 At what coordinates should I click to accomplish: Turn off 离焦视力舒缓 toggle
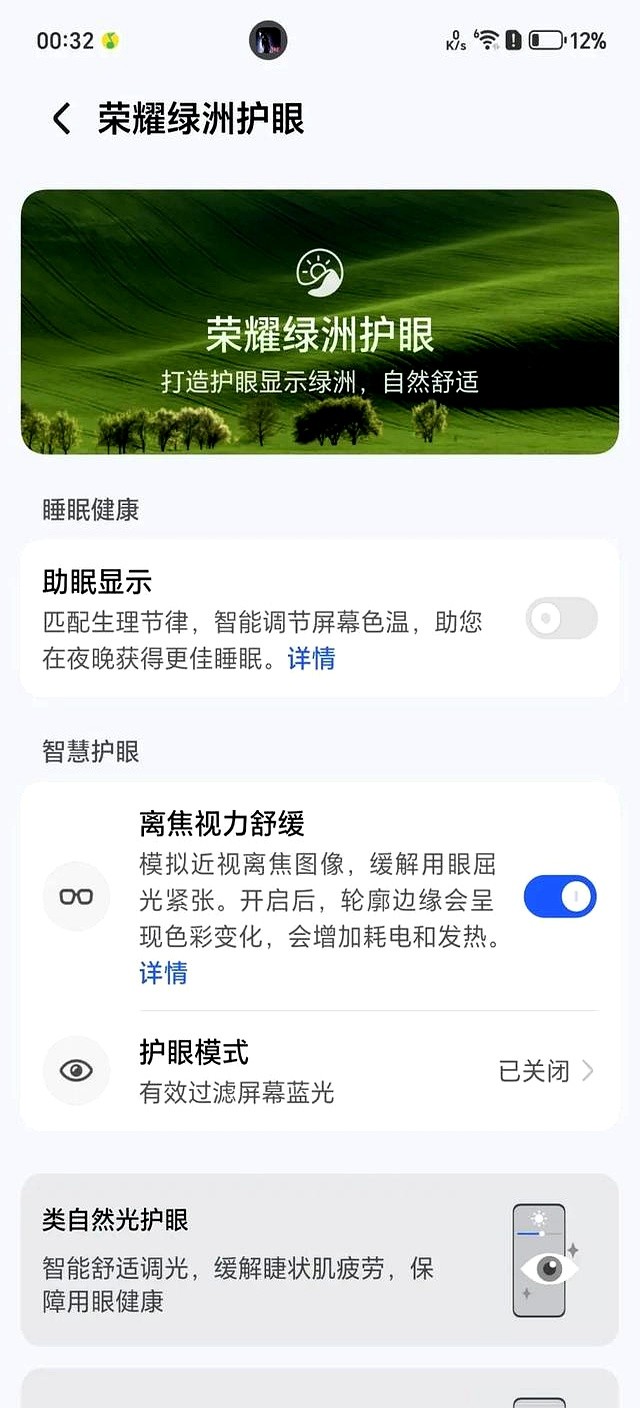coord(560,897)
